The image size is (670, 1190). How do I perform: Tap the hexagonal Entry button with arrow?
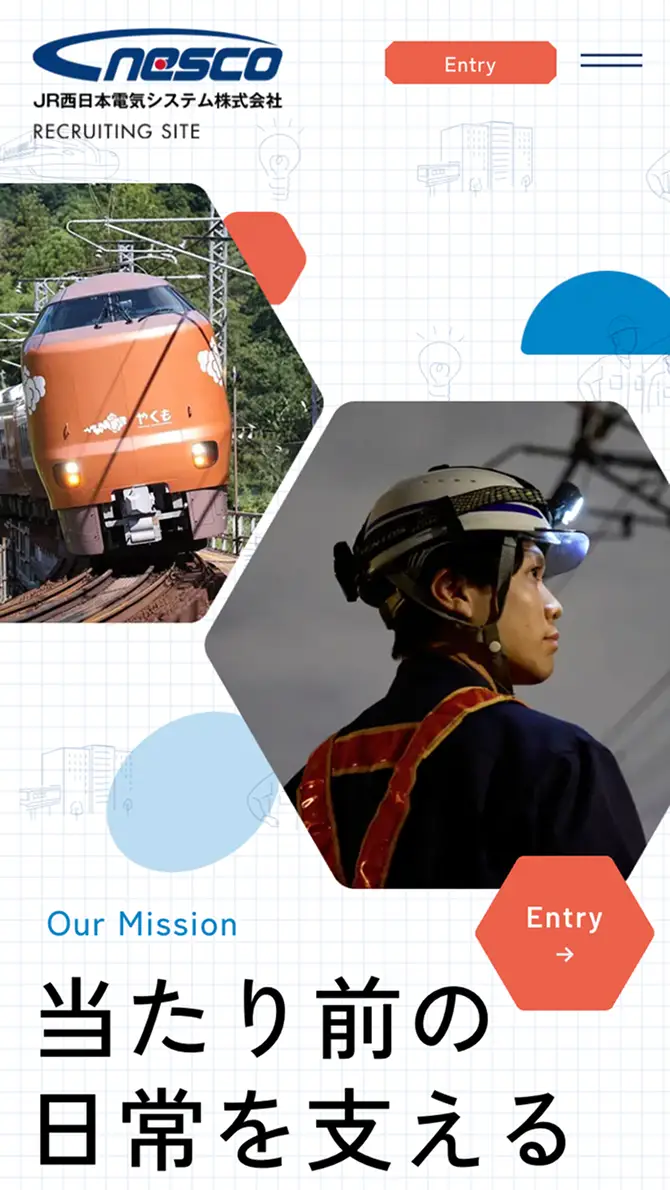[565, 933]
